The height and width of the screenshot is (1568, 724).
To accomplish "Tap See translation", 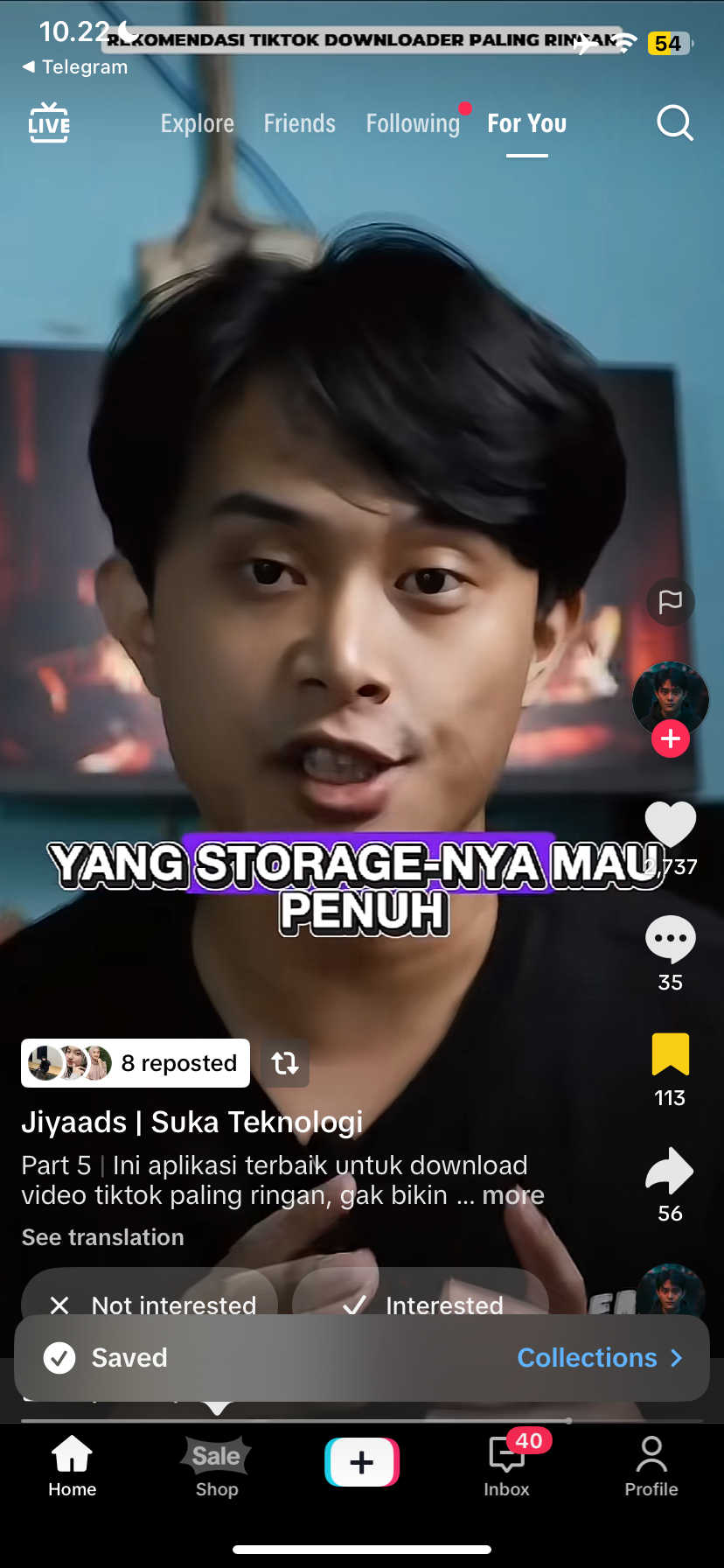I will tap(103, 1237).
